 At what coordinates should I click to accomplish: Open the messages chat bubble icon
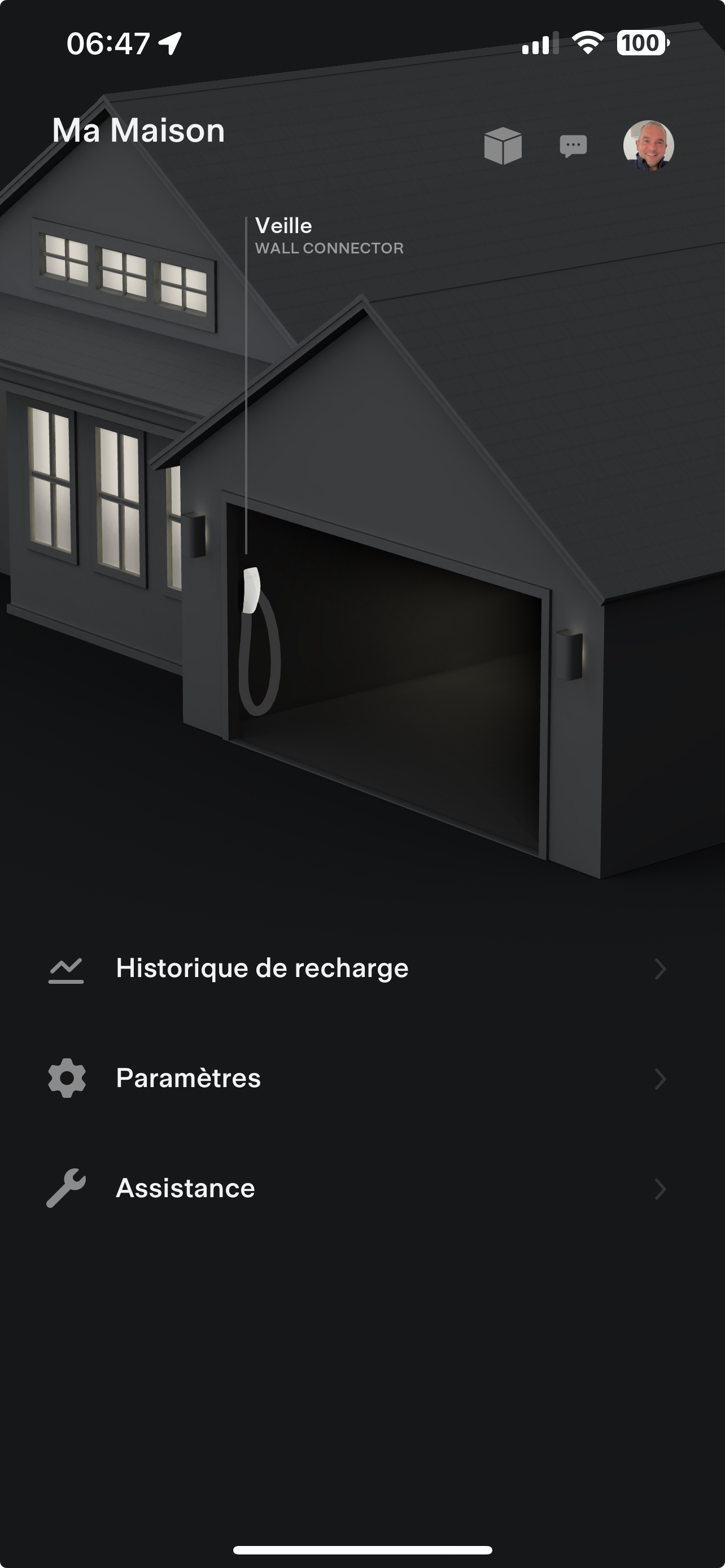pos(573,146)
